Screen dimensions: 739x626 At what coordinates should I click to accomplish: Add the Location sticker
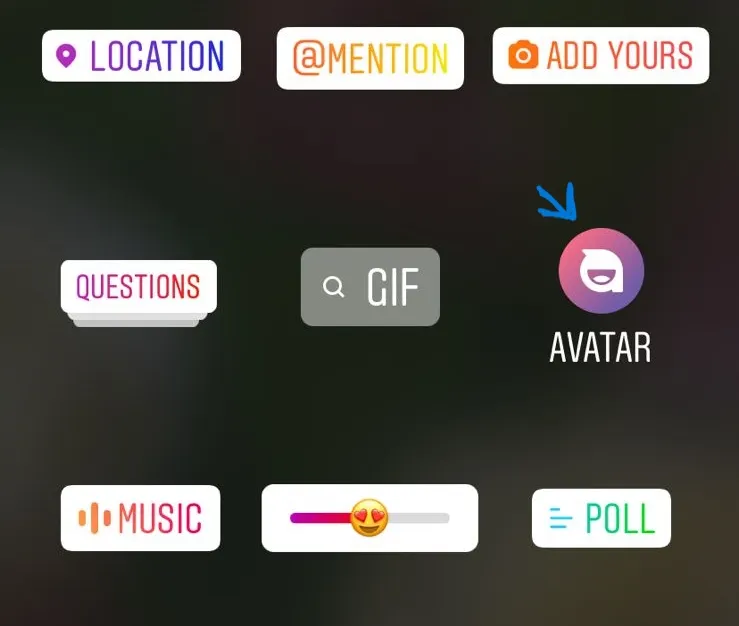(x=141, y=56)
